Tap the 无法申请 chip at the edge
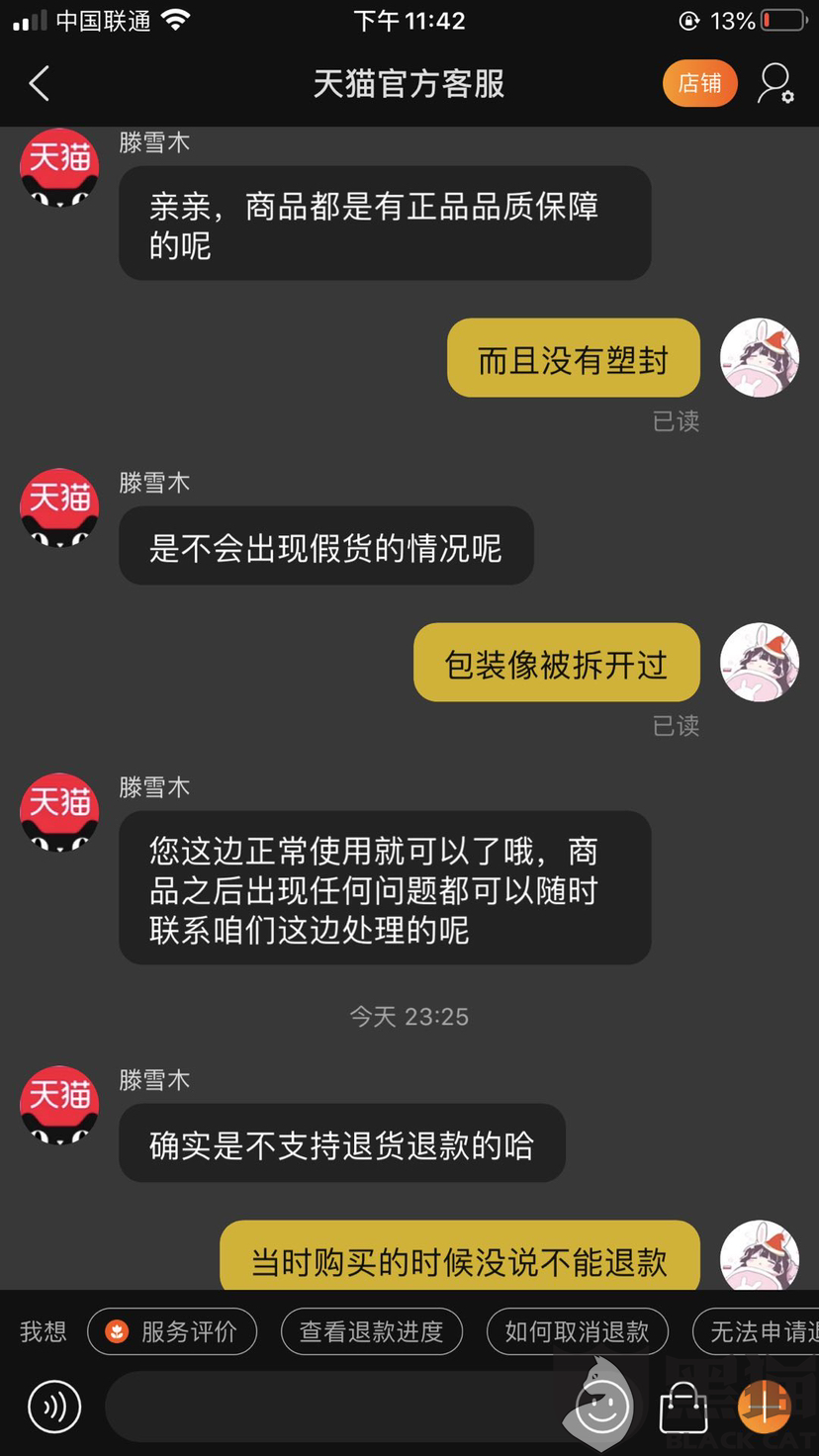Viewport: 819px width, 1456px height. coord(757,1331)
